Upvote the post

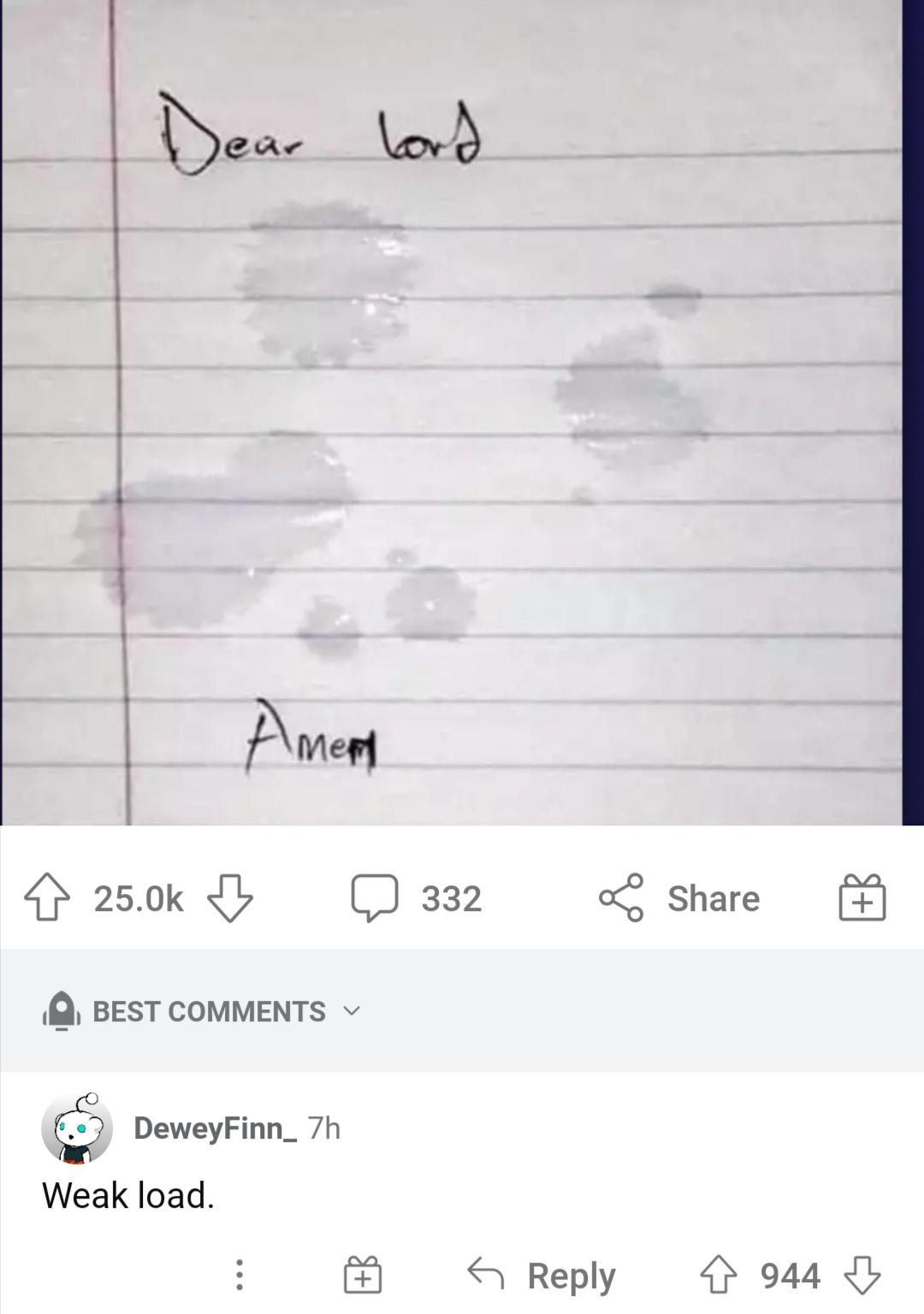[45, 897]
